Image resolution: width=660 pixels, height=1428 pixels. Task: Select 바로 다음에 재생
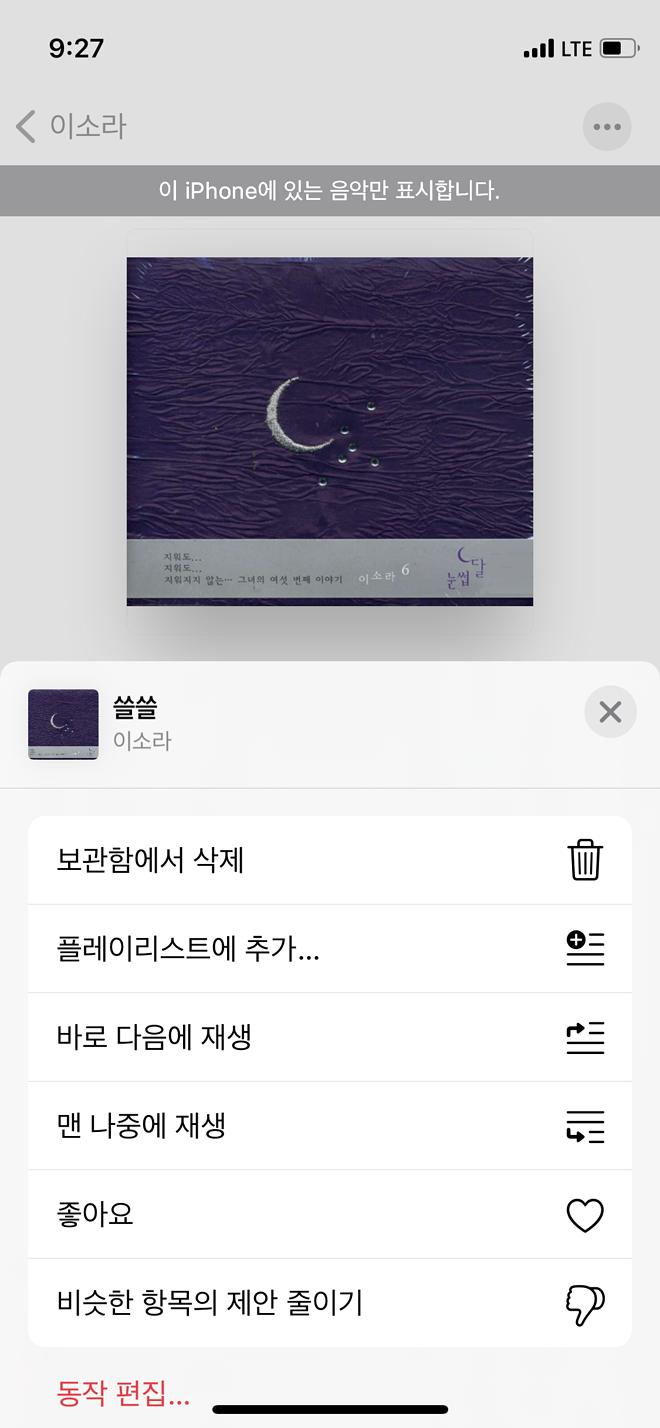330,1037
